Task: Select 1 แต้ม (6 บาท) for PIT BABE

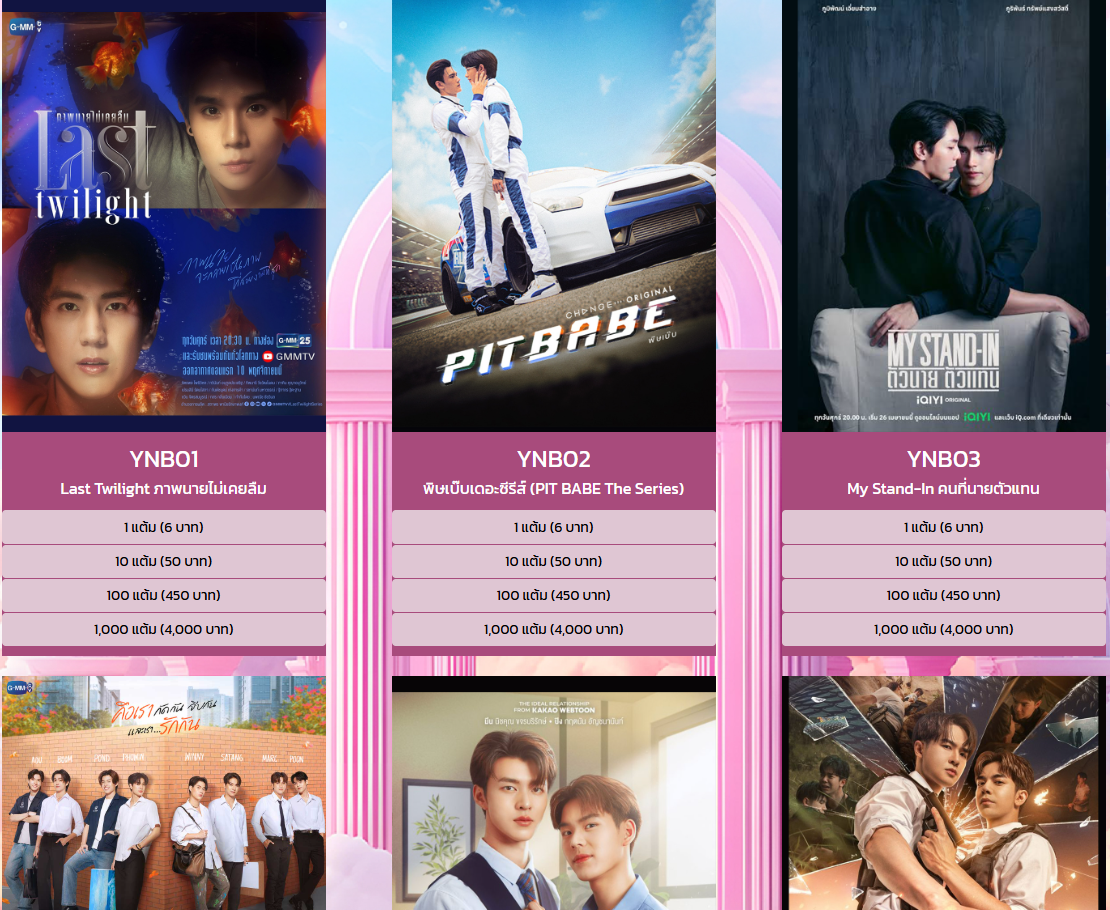Action: (554, 527)
